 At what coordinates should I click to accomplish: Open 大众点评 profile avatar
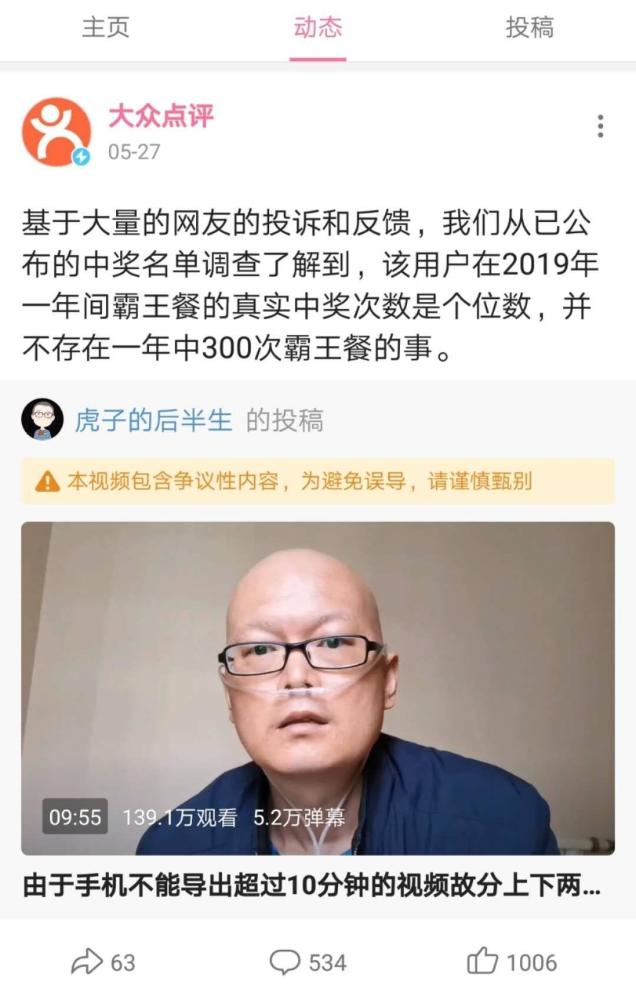56,132
